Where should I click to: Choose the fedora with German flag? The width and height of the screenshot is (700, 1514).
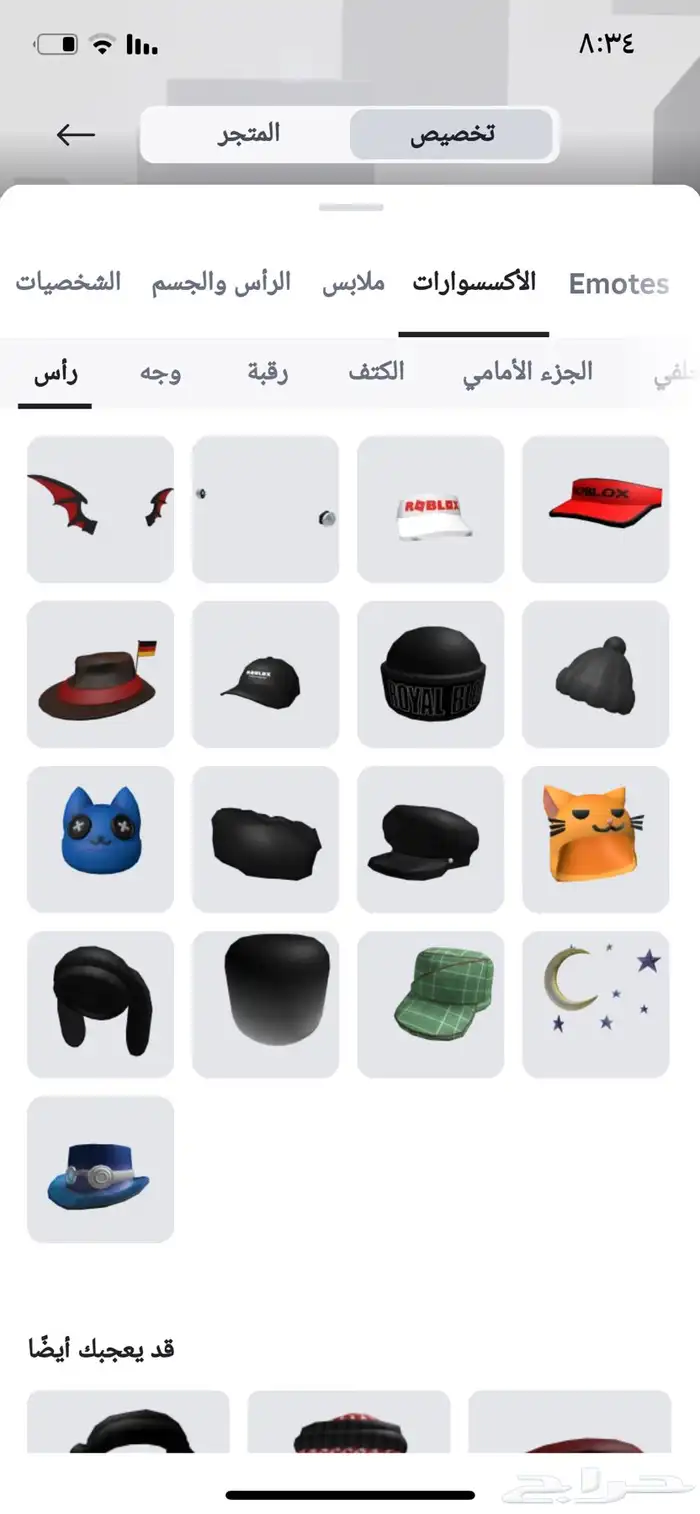100,674
